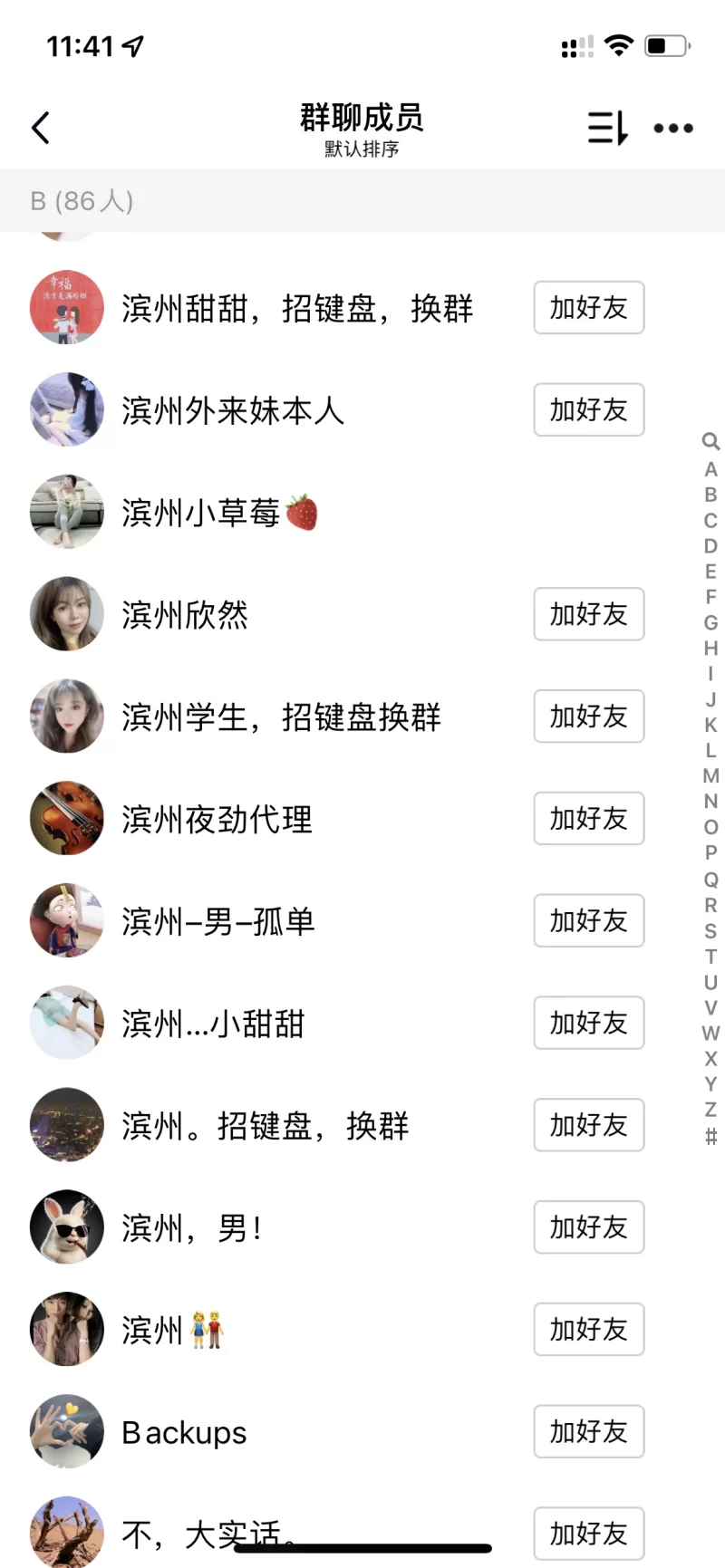Open the three-dot more menu
The image size is (725, 1568).
[x=673, y=128]
